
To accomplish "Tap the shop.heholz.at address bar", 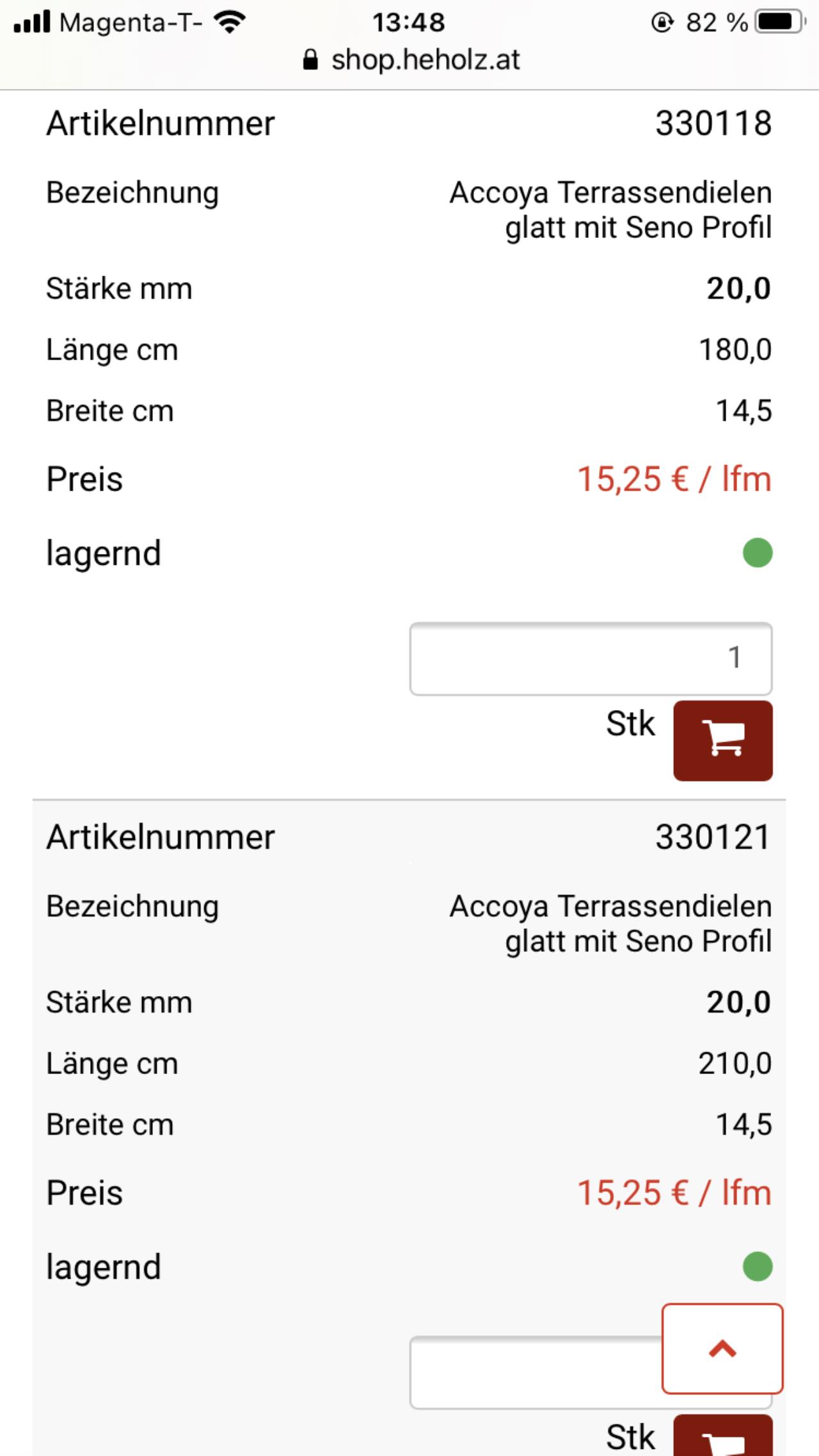I will pos(409,60).
